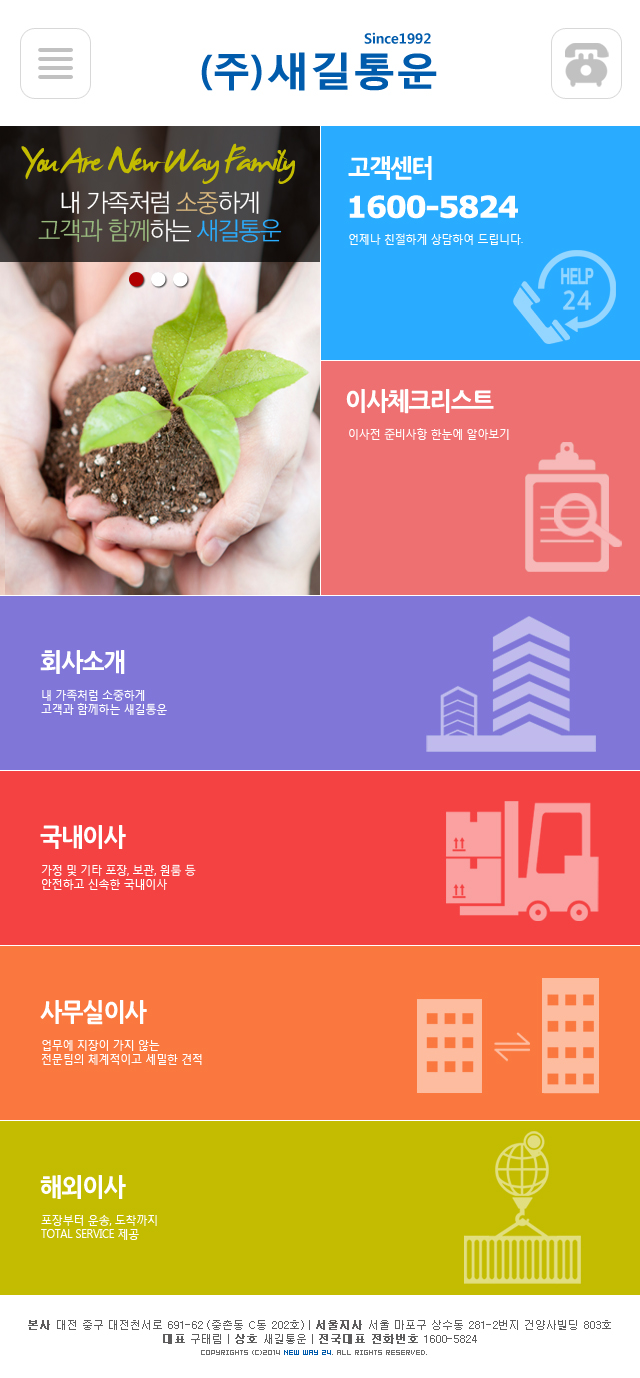
Task: Open the 이사체크리스트 tile
Action: point(480,478)
